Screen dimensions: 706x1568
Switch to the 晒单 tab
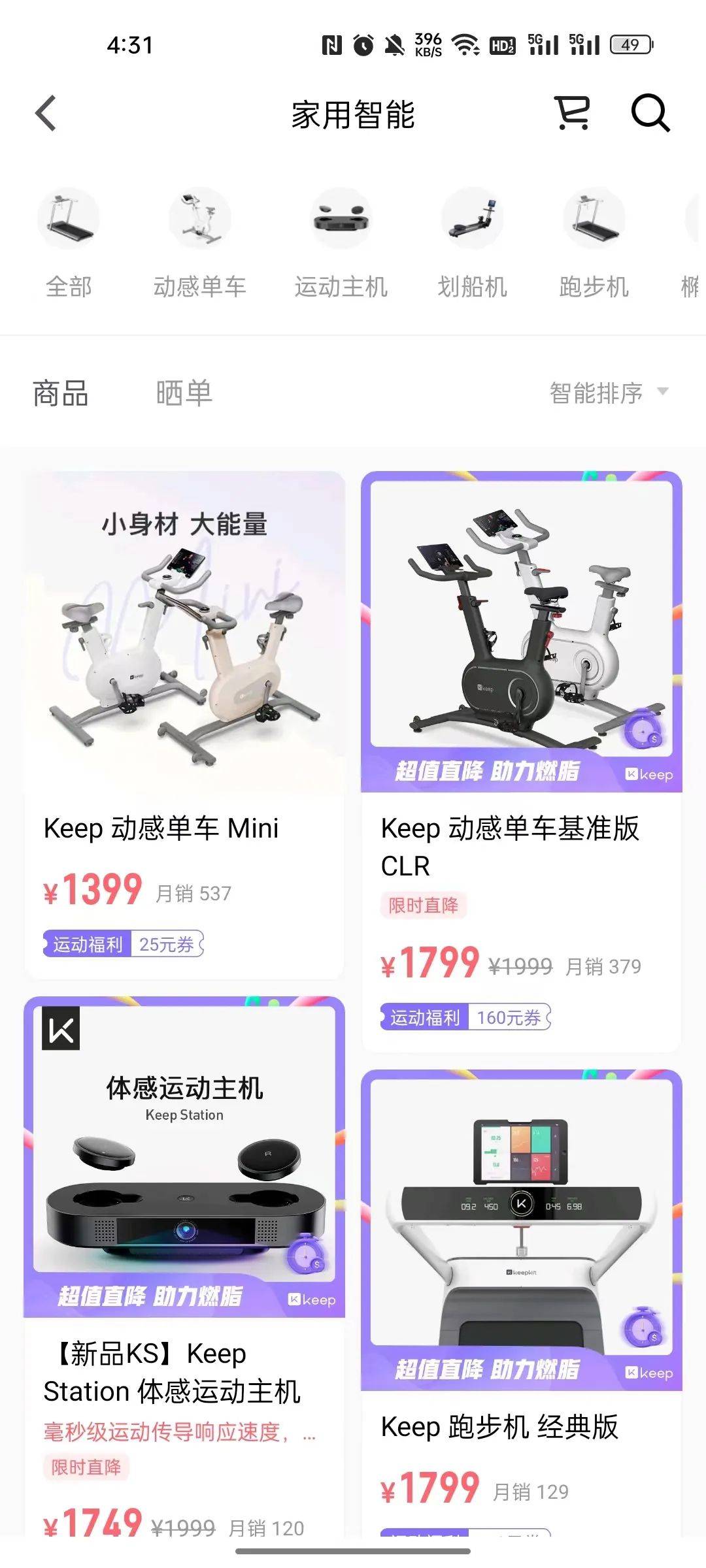pos(184,392)
